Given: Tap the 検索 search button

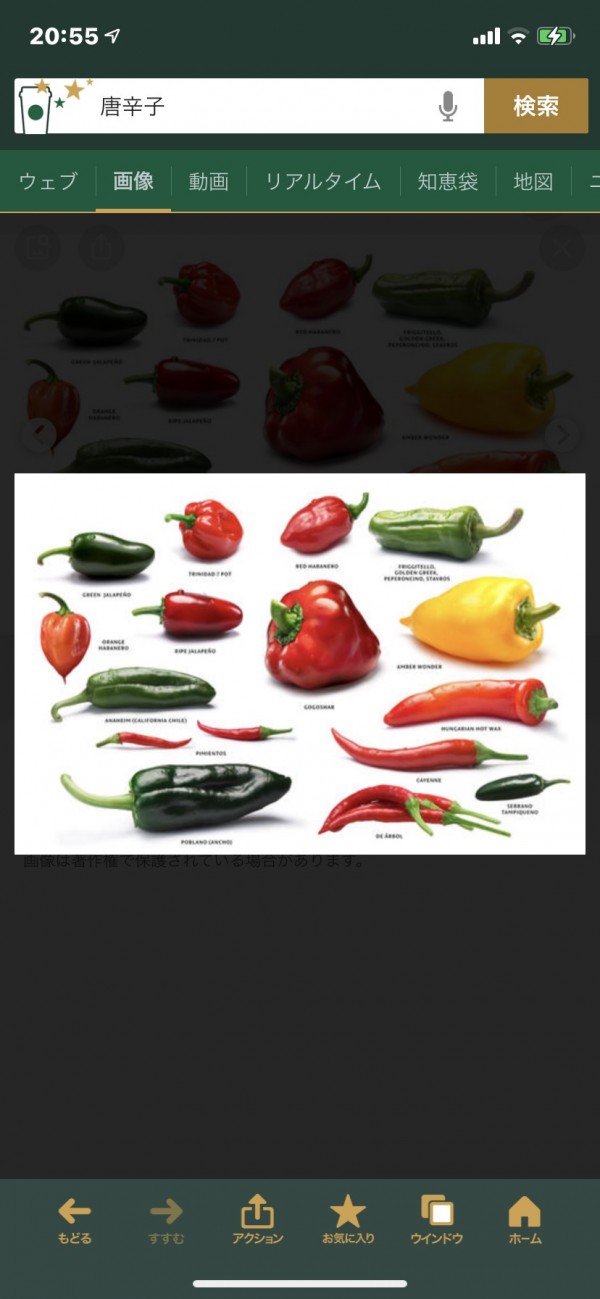Looking at the screenshot, I should pyautogui.click(x=535, y=106).
